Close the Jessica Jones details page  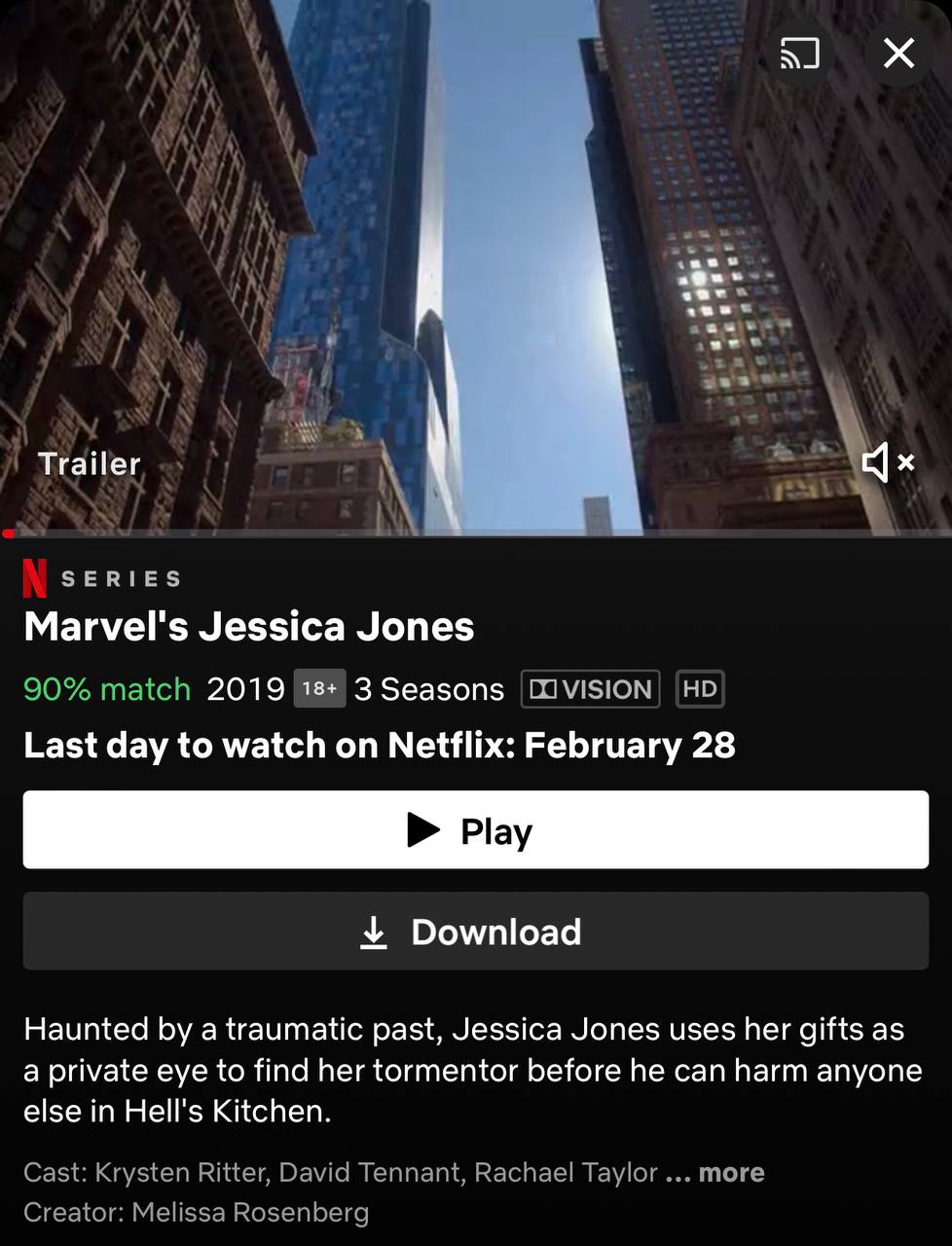[898, 54]
